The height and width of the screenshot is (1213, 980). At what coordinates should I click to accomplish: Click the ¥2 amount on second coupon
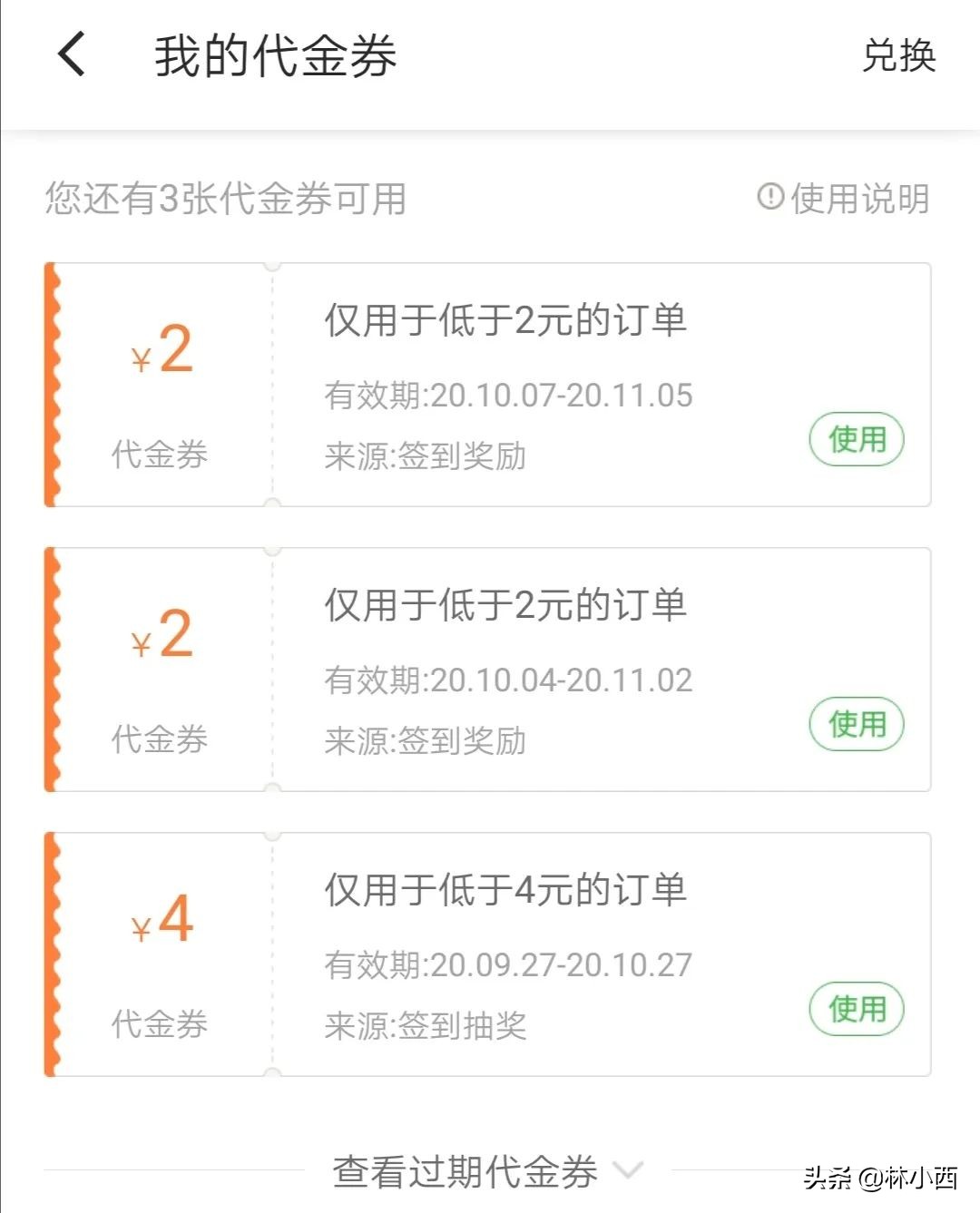click(162, 638)
